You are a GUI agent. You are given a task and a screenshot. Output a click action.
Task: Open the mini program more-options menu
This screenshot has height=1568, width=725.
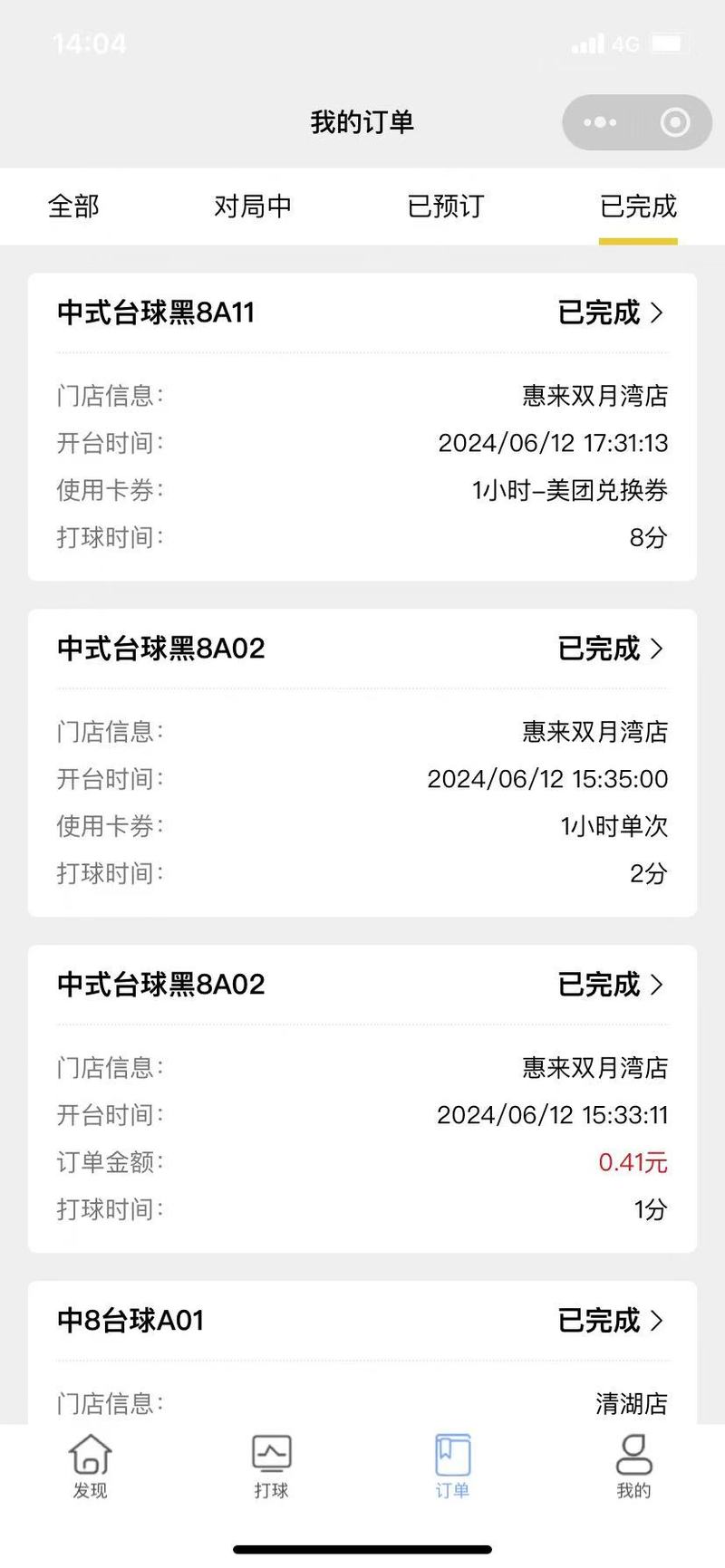point(600,122)
